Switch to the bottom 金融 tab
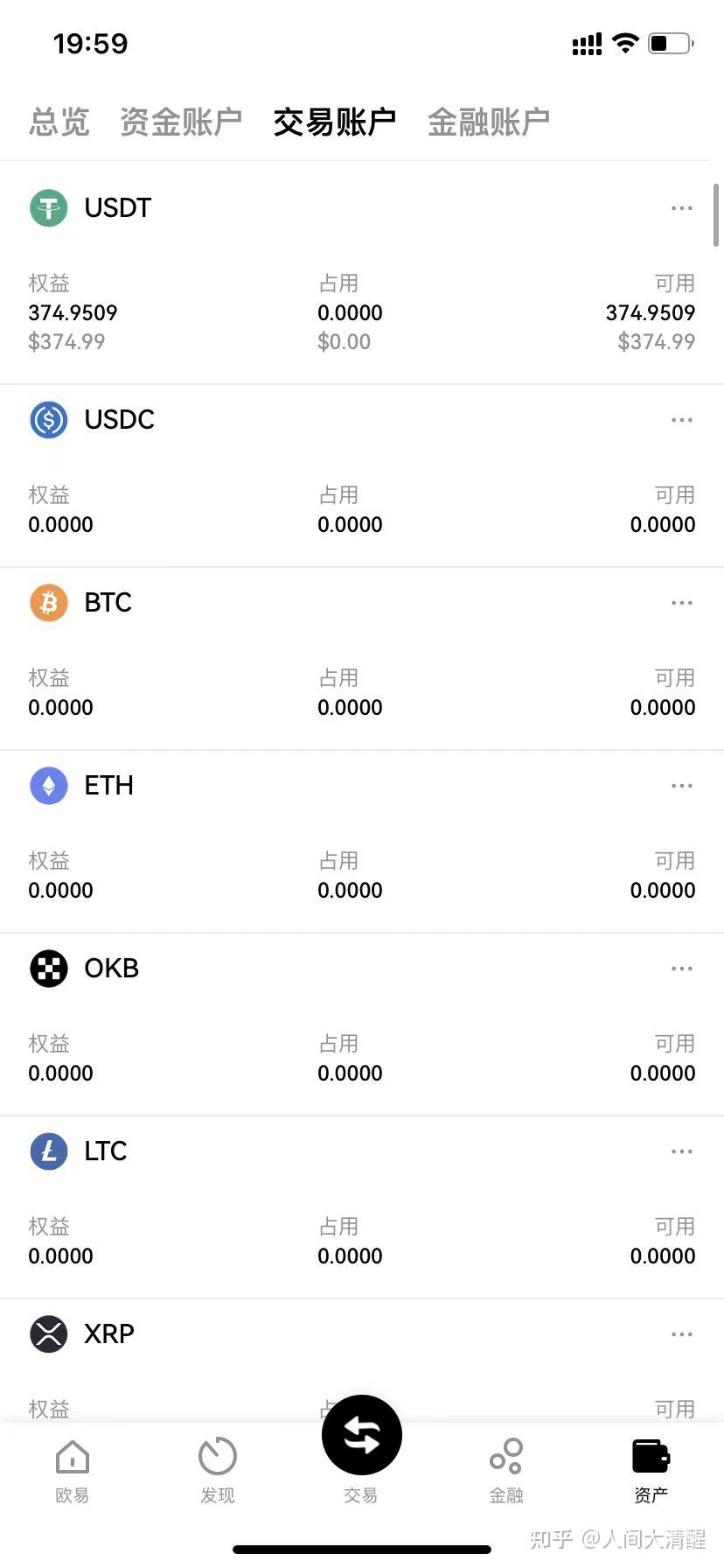The height and width of the screenshot is (1568, 724). (x=506, y=1471)
